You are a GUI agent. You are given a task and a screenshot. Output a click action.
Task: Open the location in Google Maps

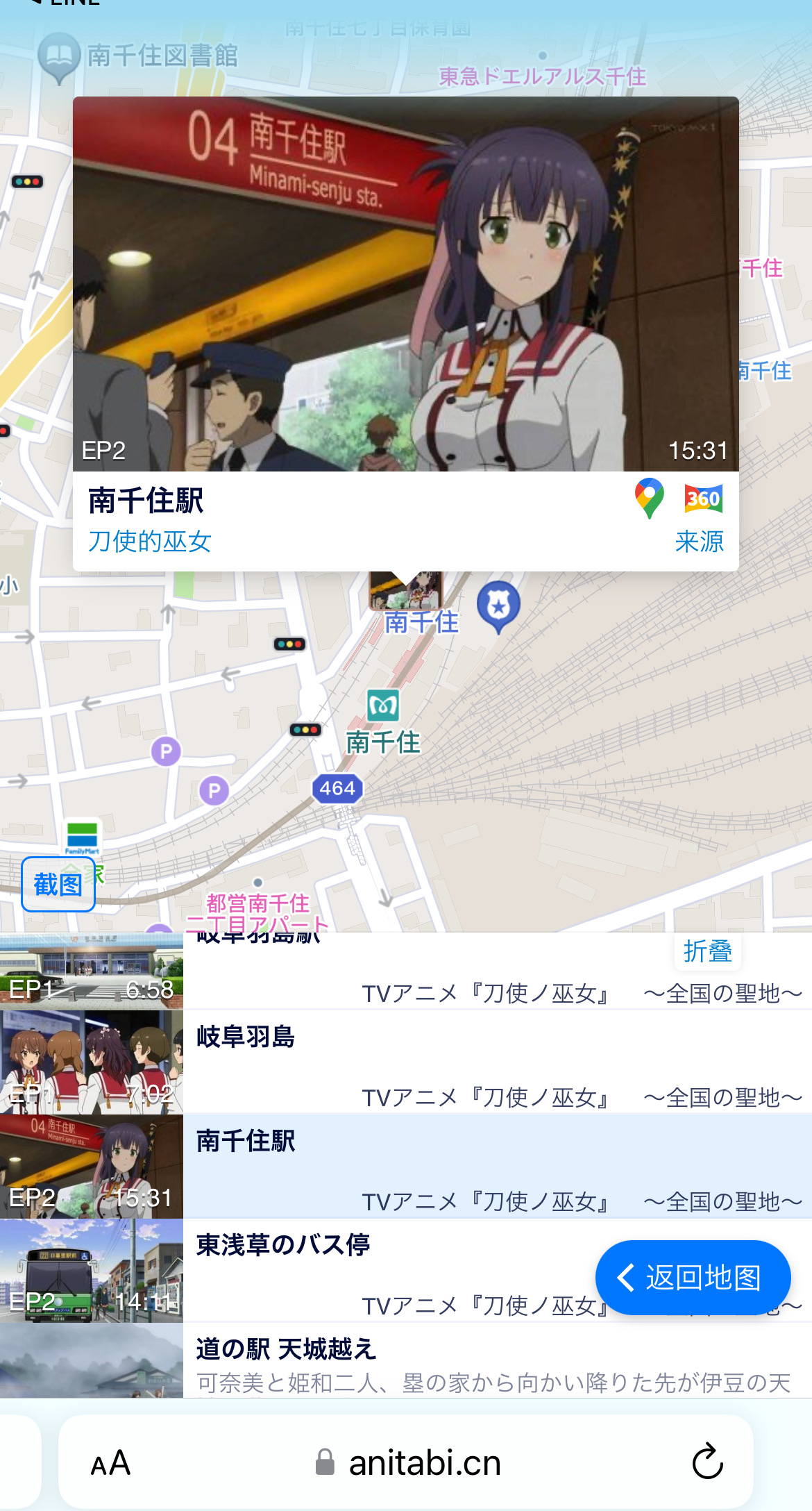(x=645, y=500)
